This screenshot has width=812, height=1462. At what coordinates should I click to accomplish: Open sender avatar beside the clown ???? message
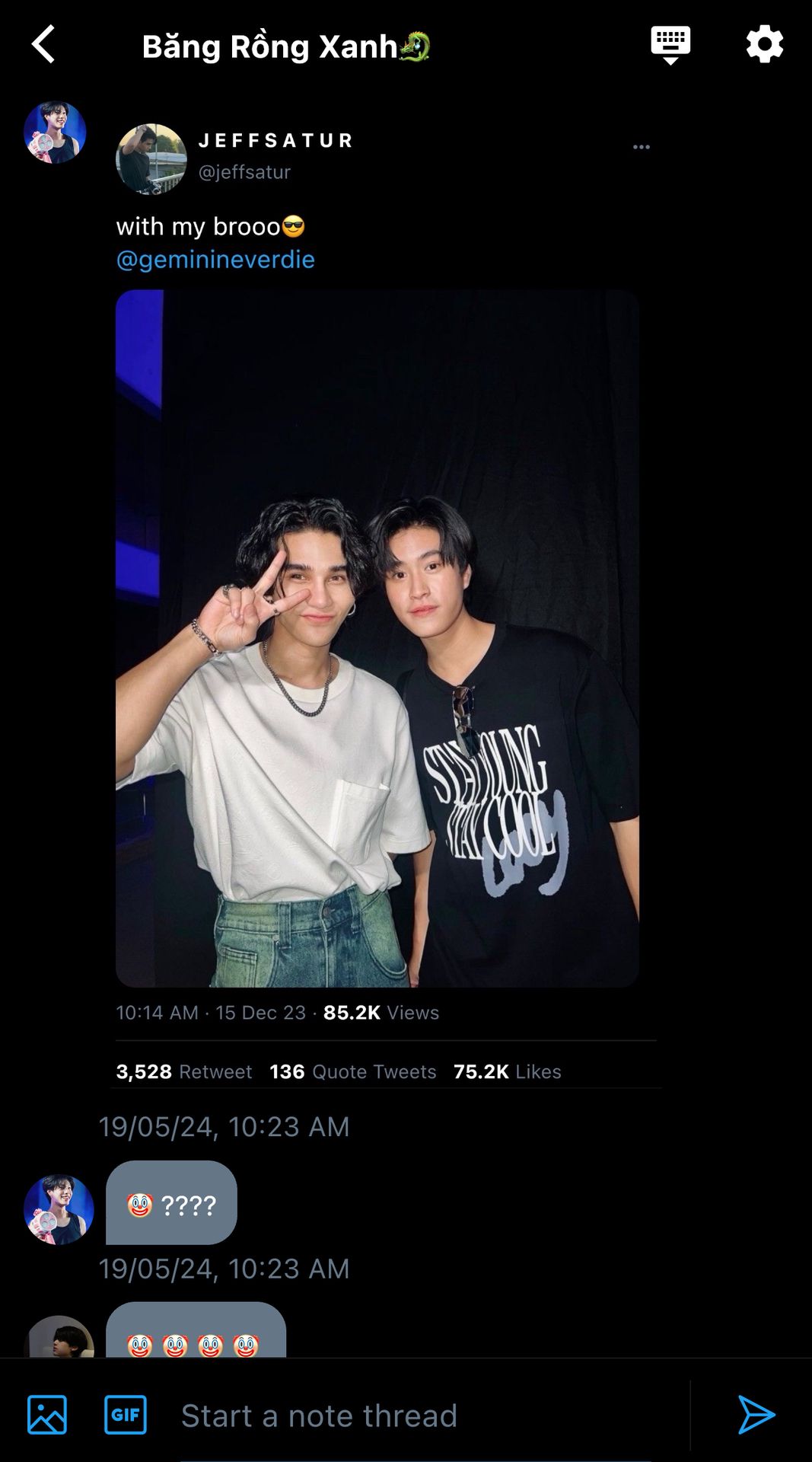click(x=59, y=1209)
